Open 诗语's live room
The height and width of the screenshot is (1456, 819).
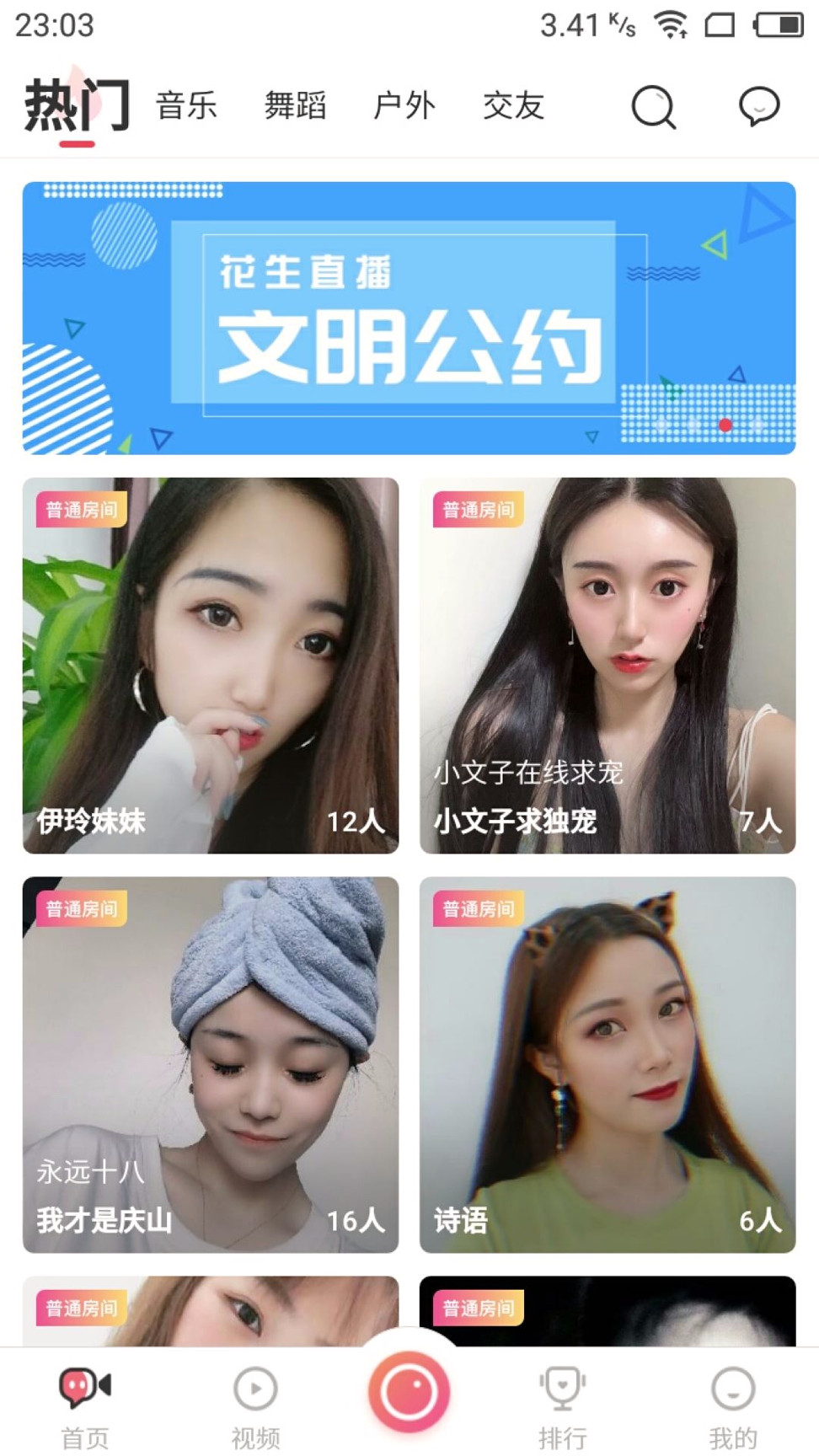click(607, 1064)
